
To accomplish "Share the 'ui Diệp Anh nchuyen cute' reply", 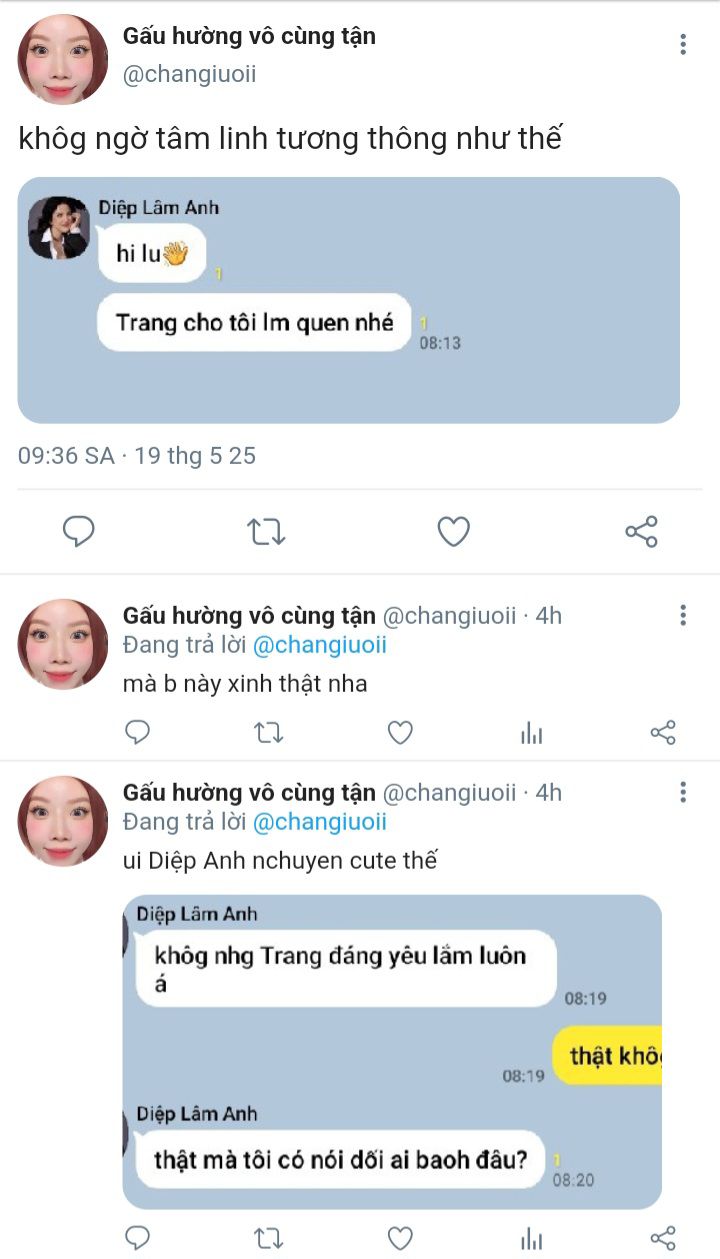I will (663, 1238).
